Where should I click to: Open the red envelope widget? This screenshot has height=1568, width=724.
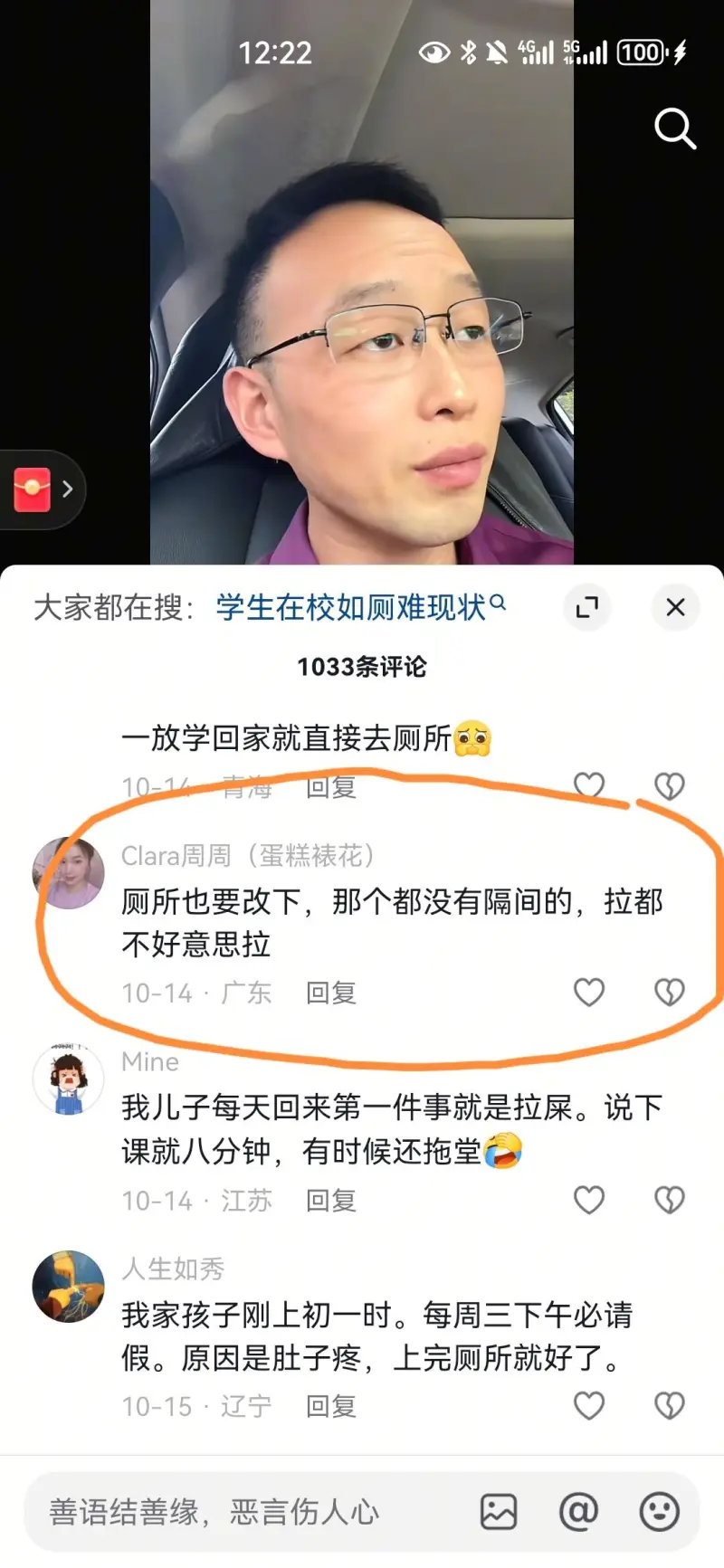click(x=33, y=489)
